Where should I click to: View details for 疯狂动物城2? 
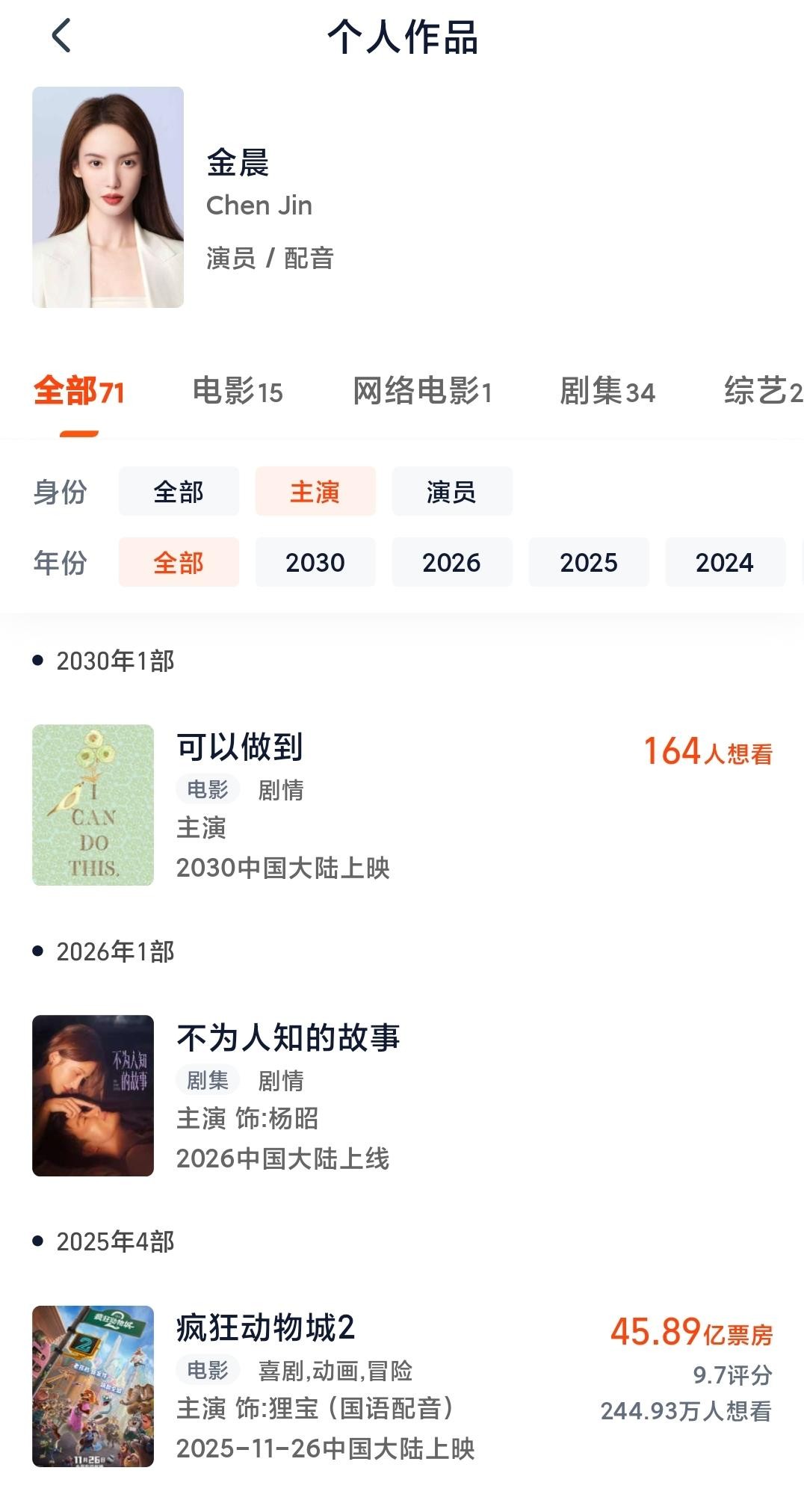[x=265, y=1328]
